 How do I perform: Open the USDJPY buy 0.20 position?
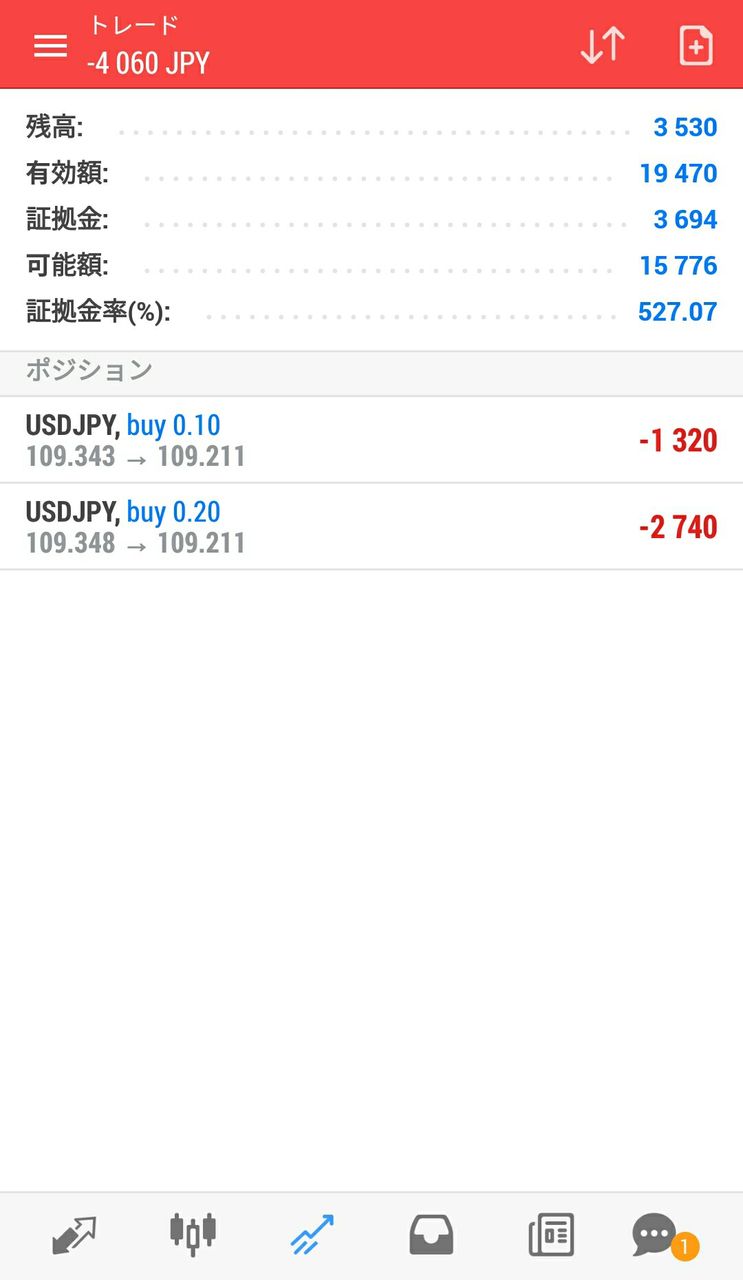point(371,527)
